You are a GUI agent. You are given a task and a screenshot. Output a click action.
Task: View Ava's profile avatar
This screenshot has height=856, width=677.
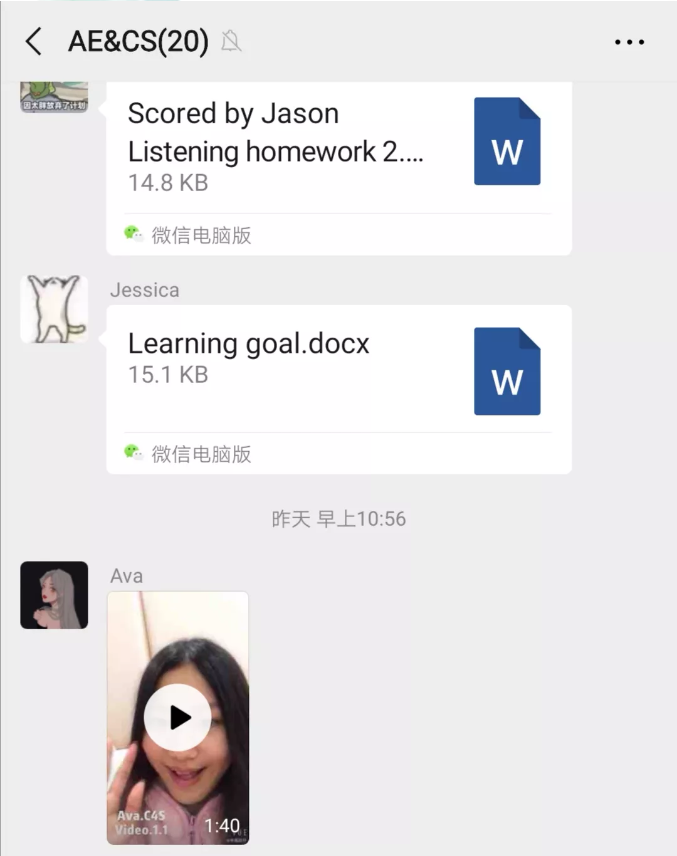click(54, 595)
